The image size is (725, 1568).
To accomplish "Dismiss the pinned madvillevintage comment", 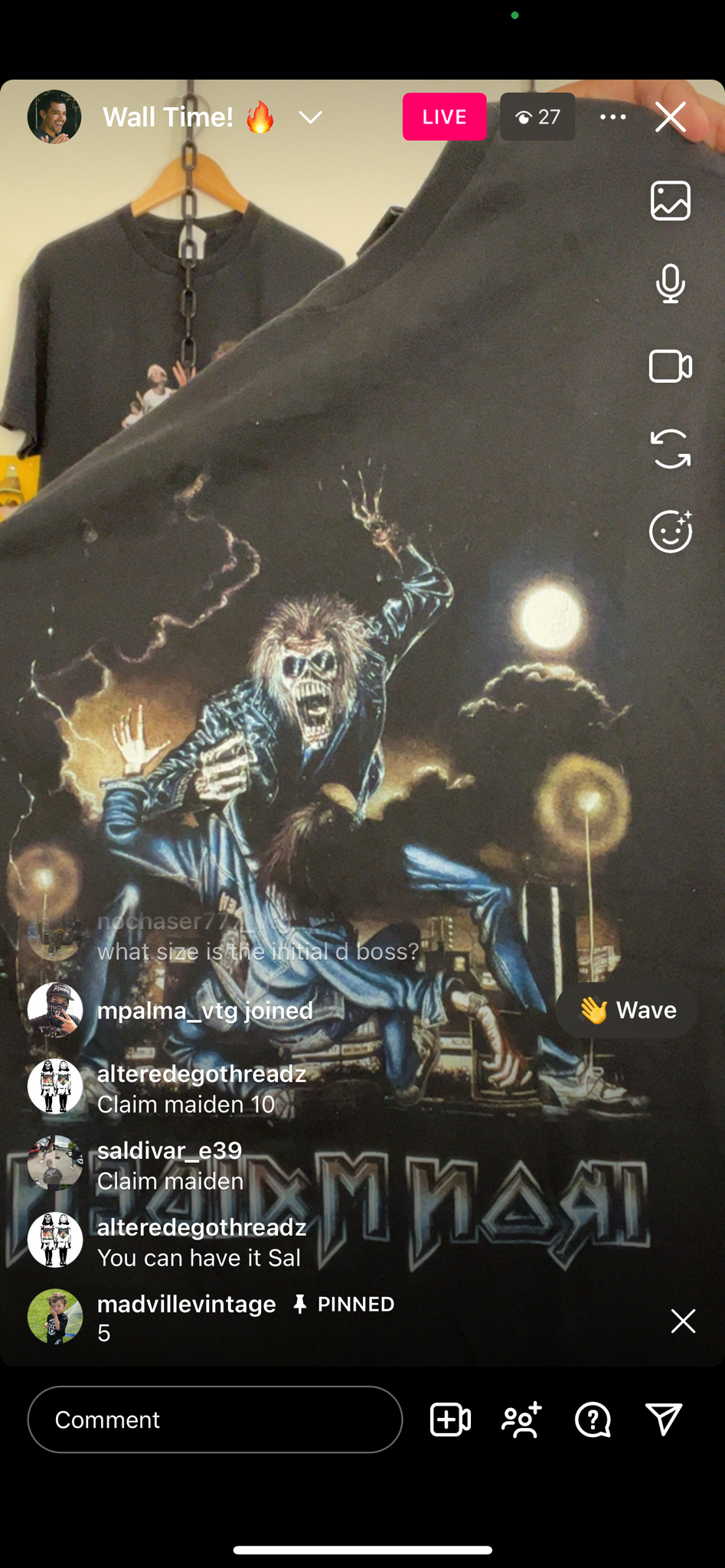I will point(683,1321).
